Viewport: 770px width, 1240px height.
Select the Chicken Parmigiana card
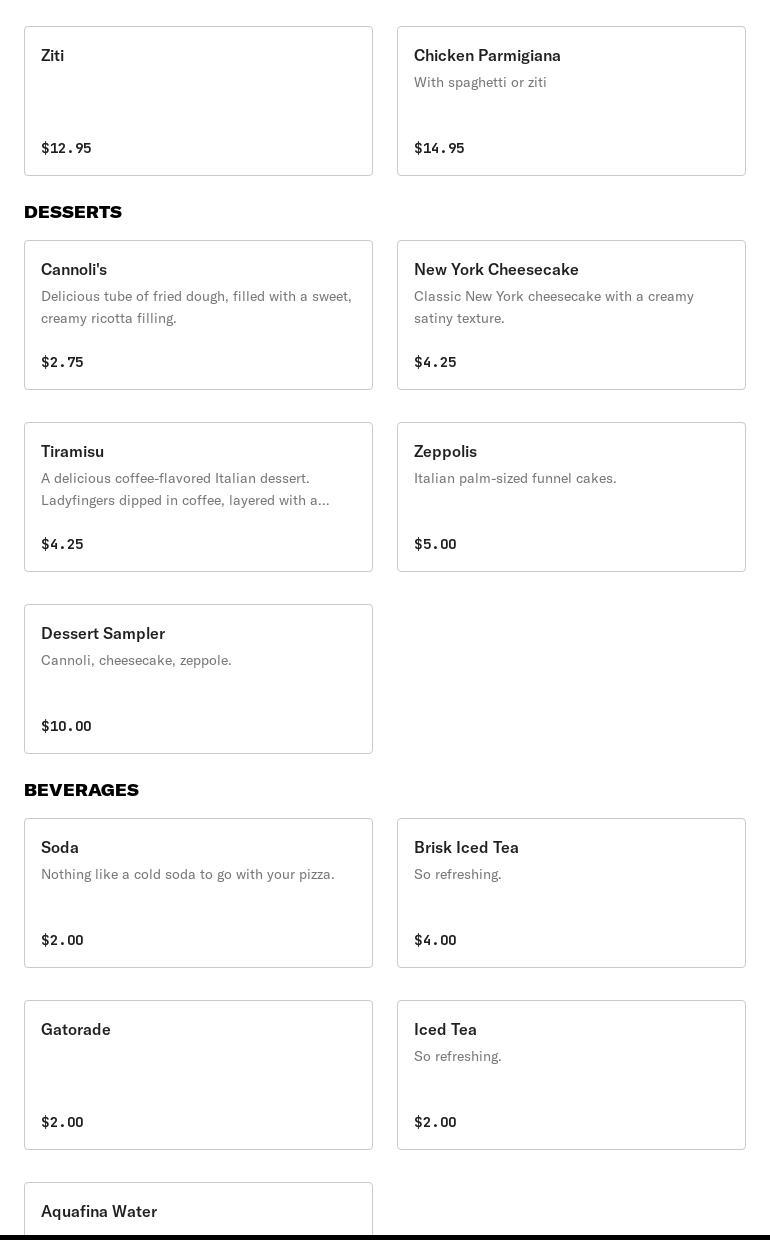(x=571, y=101)
